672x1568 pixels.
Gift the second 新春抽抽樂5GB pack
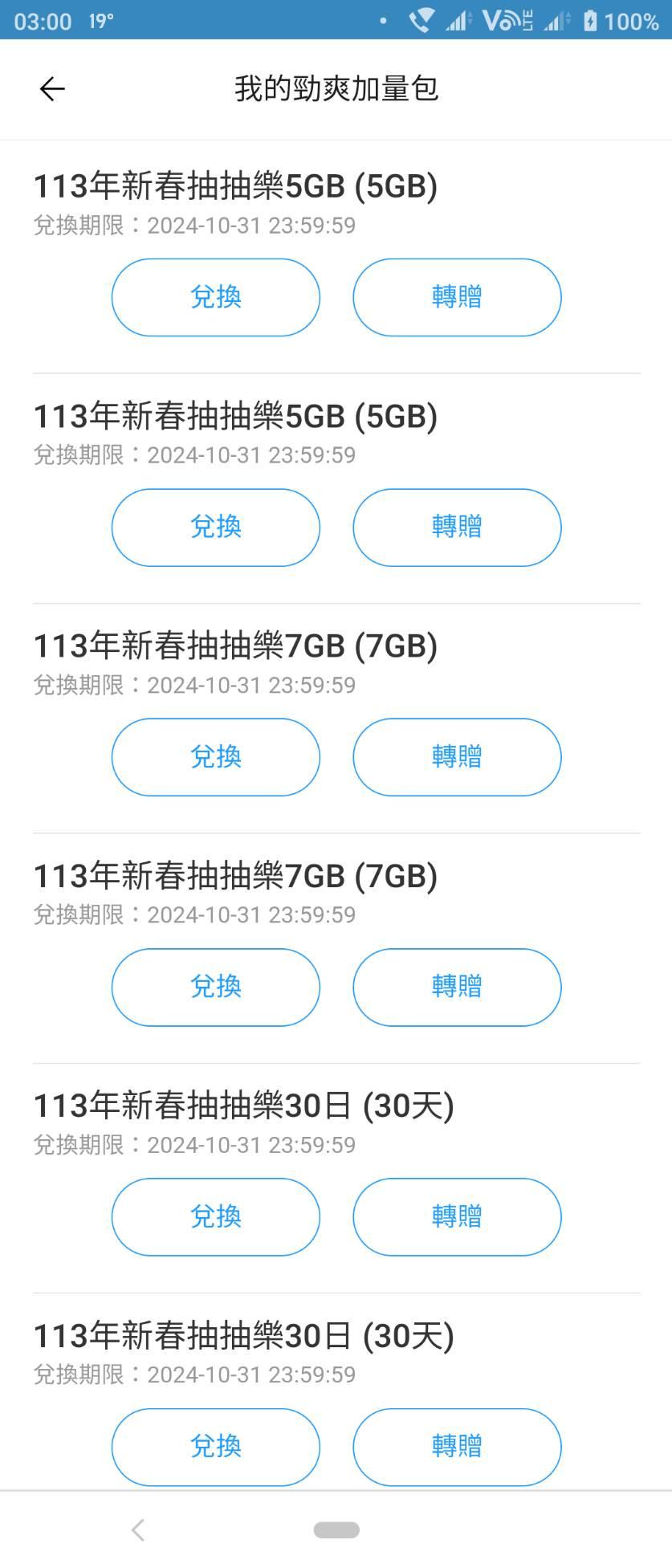pyautogui.click(x=457, y=527)
